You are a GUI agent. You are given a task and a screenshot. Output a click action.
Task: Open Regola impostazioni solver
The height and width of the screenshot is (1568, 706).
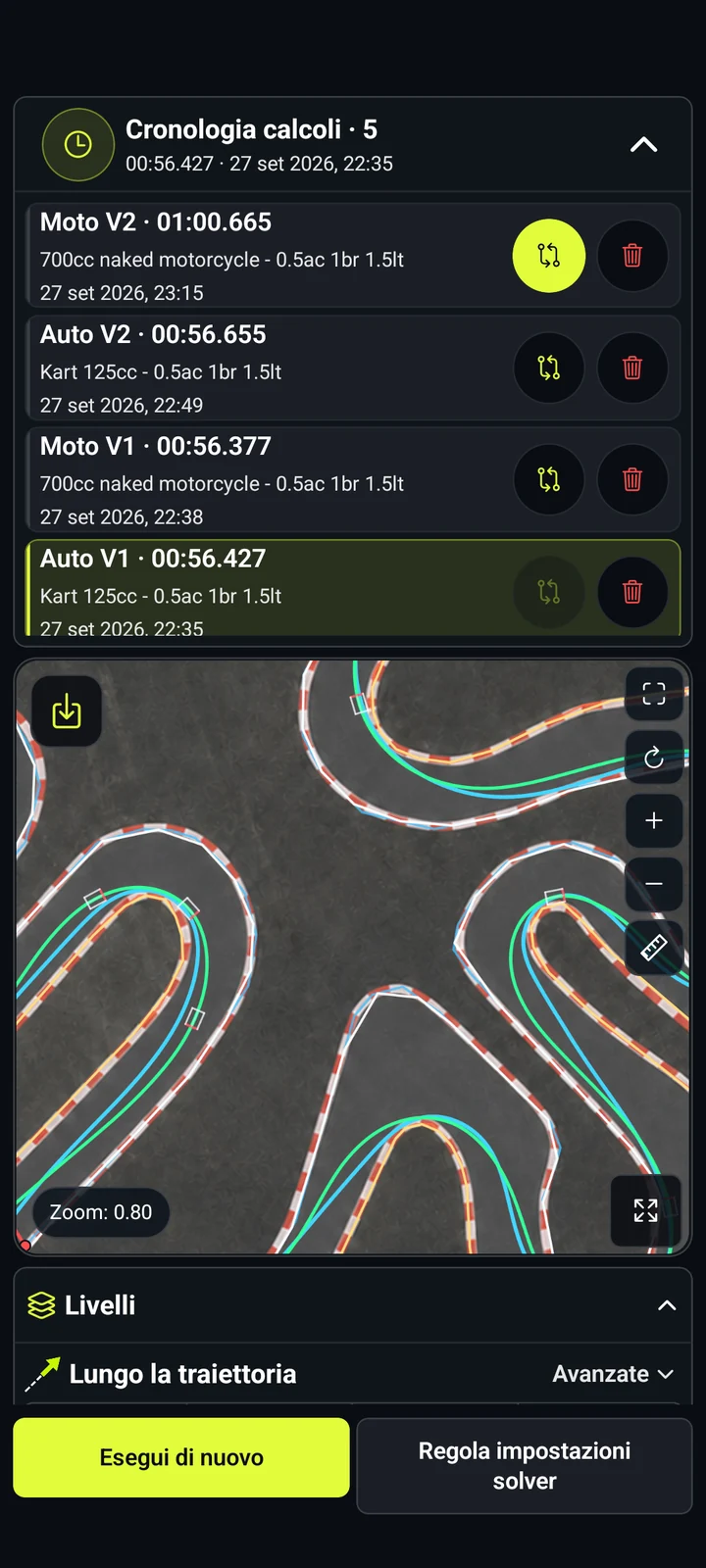525,1466
